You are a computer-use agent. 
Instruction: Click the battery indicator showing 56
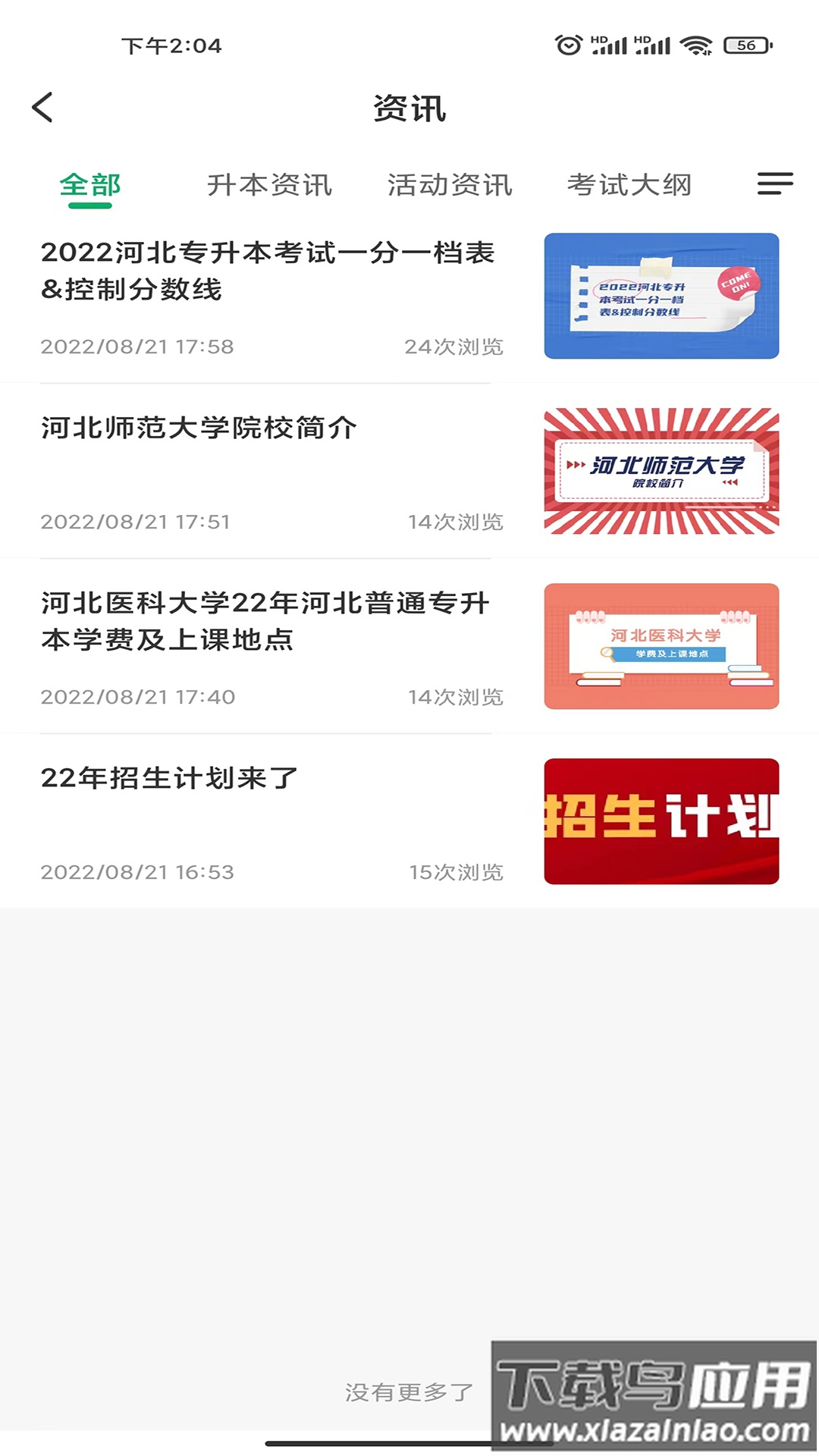click(x=742, y=45)
